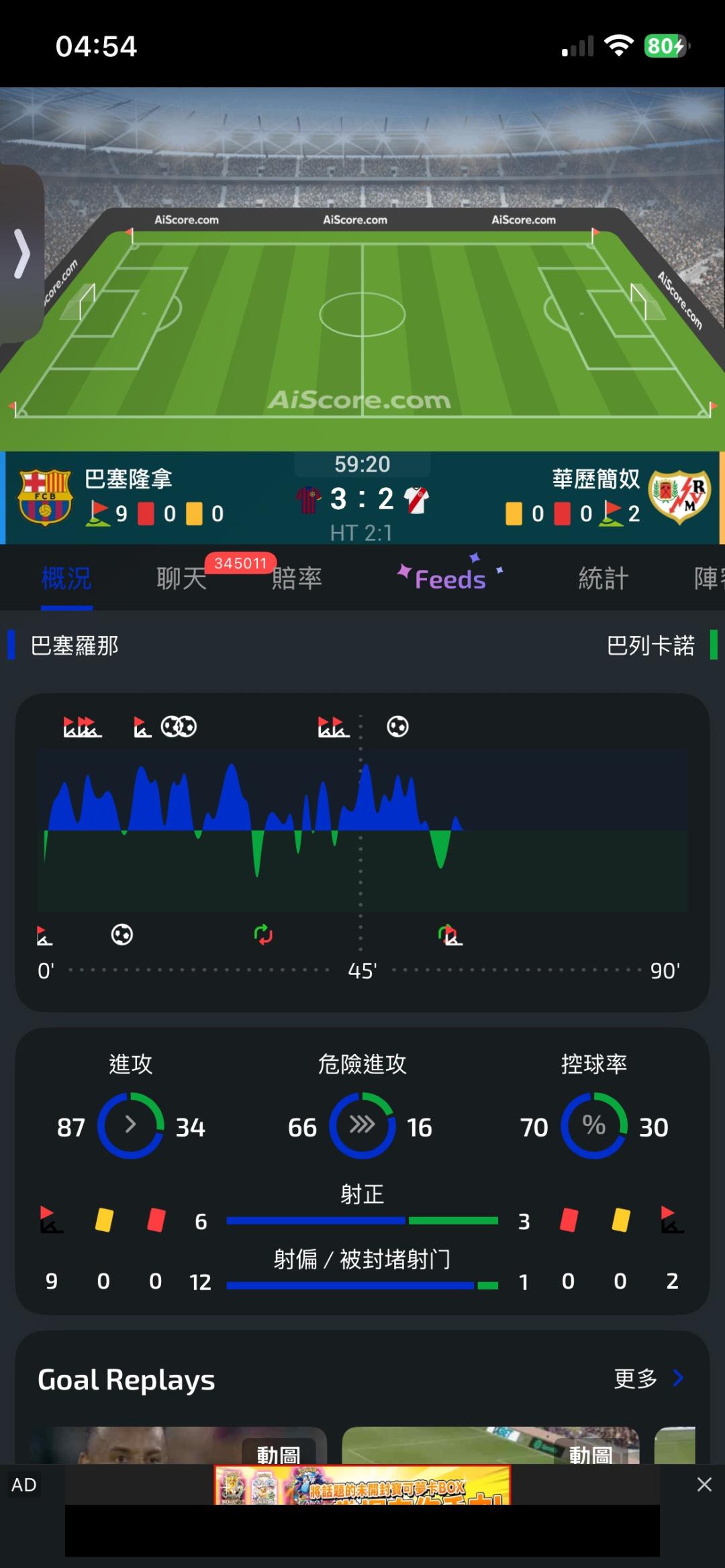Switch to the Feeds tab

pyautogui.click(x=450, y=578)
